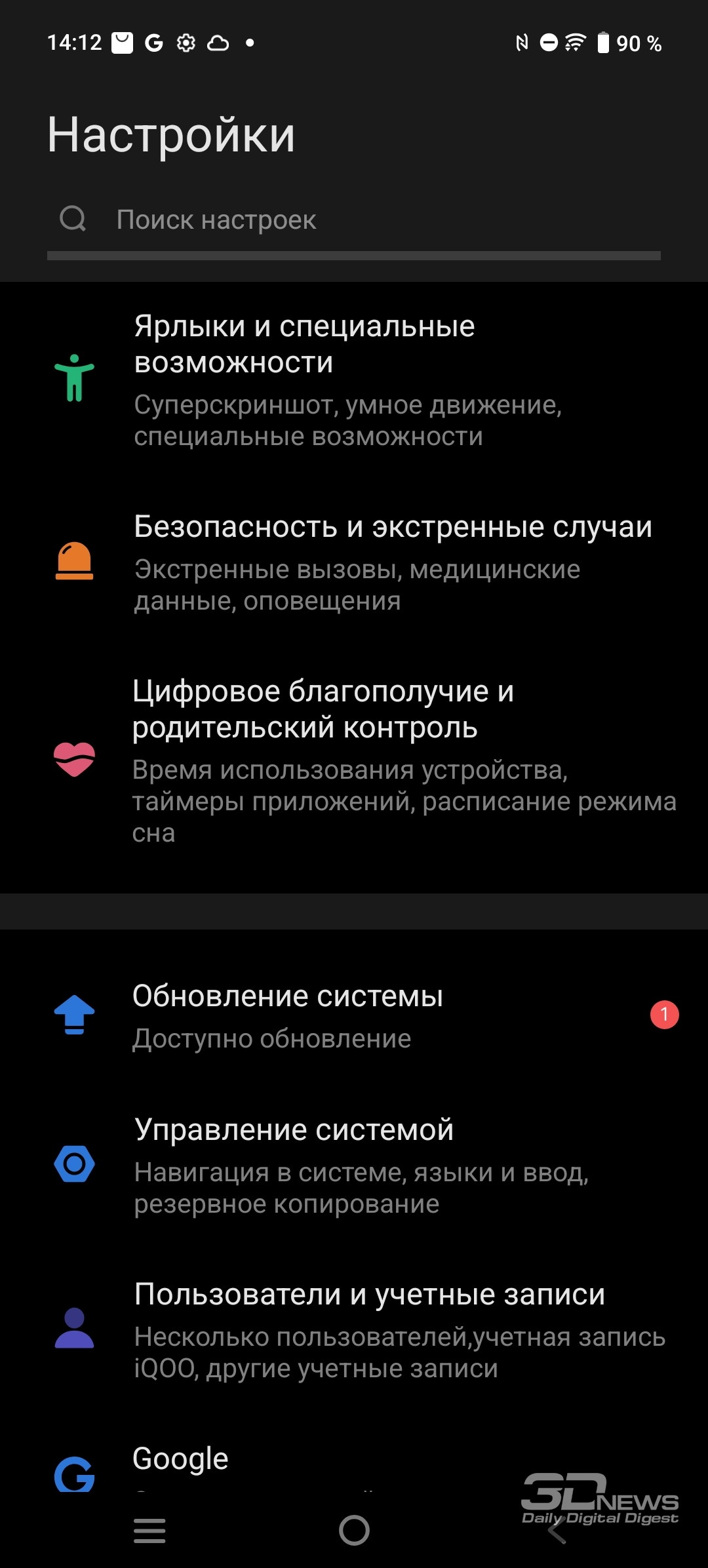Open "Ярлыки и специальные возможности"
The image size is (708, 1568).
pyautogui.click(x=354, y=381)
